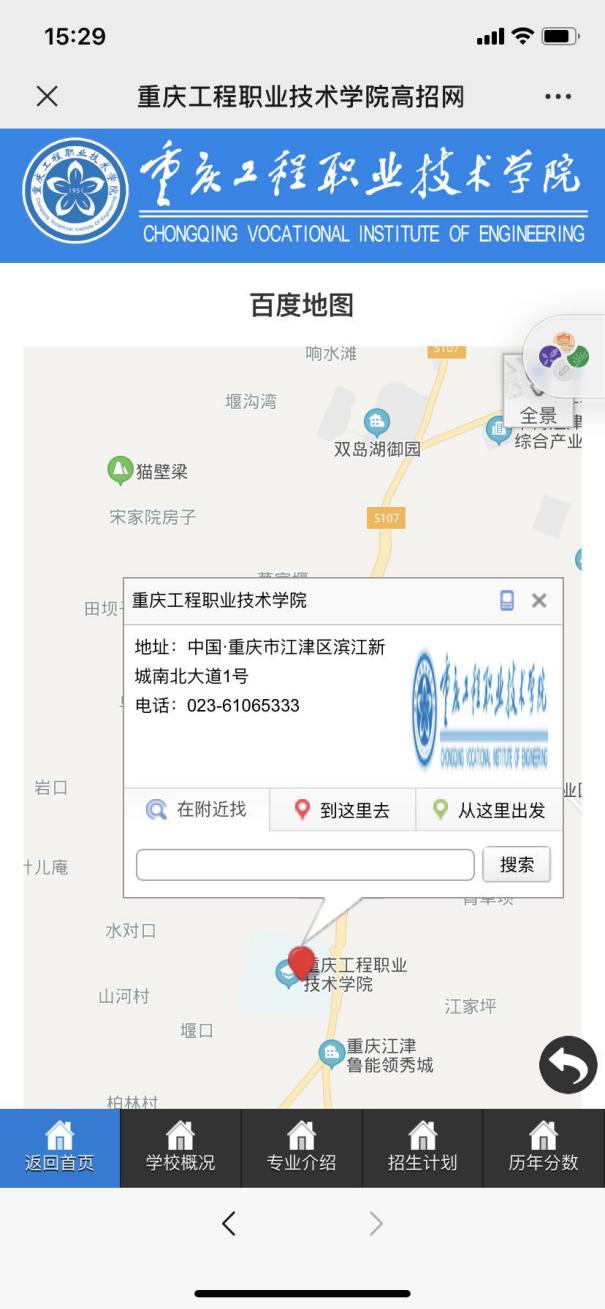The width and height of the screenshot is (605, 1309).
Task: Focus the nearby search text field
Action: [x=305, y=865]
